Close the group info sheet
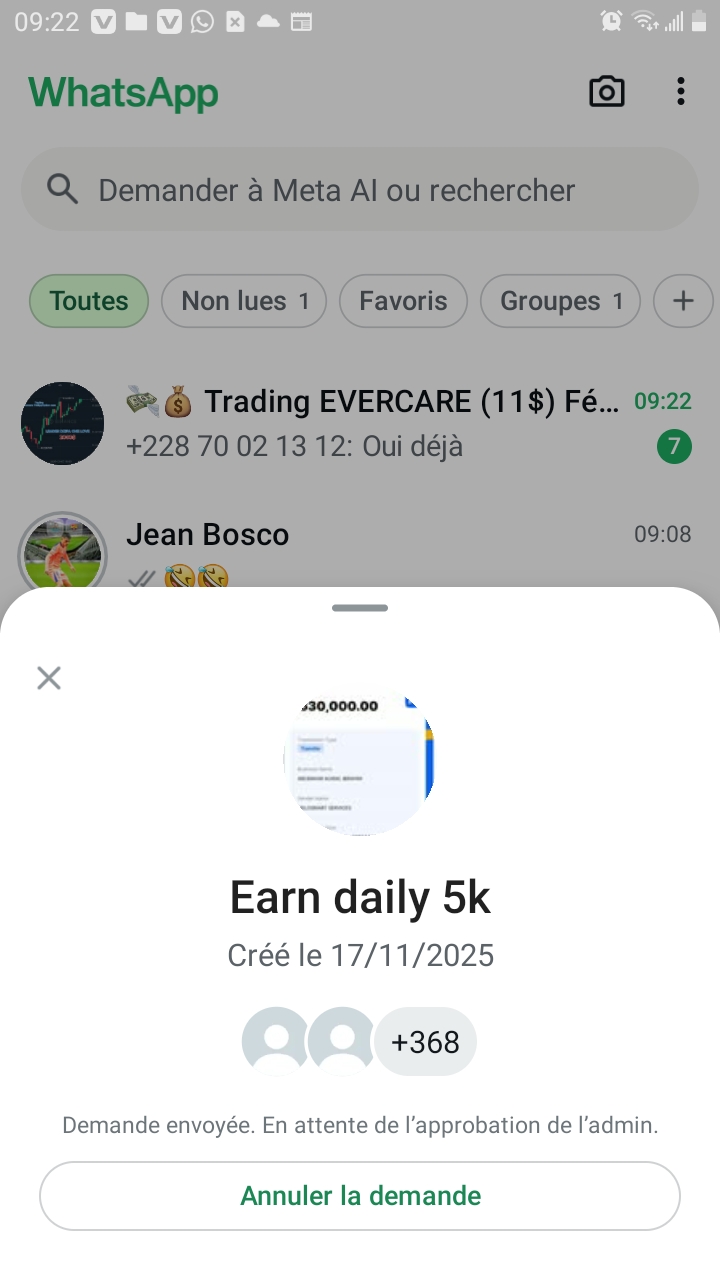The height and width of the screenshot is (1280, 720). 49,678
